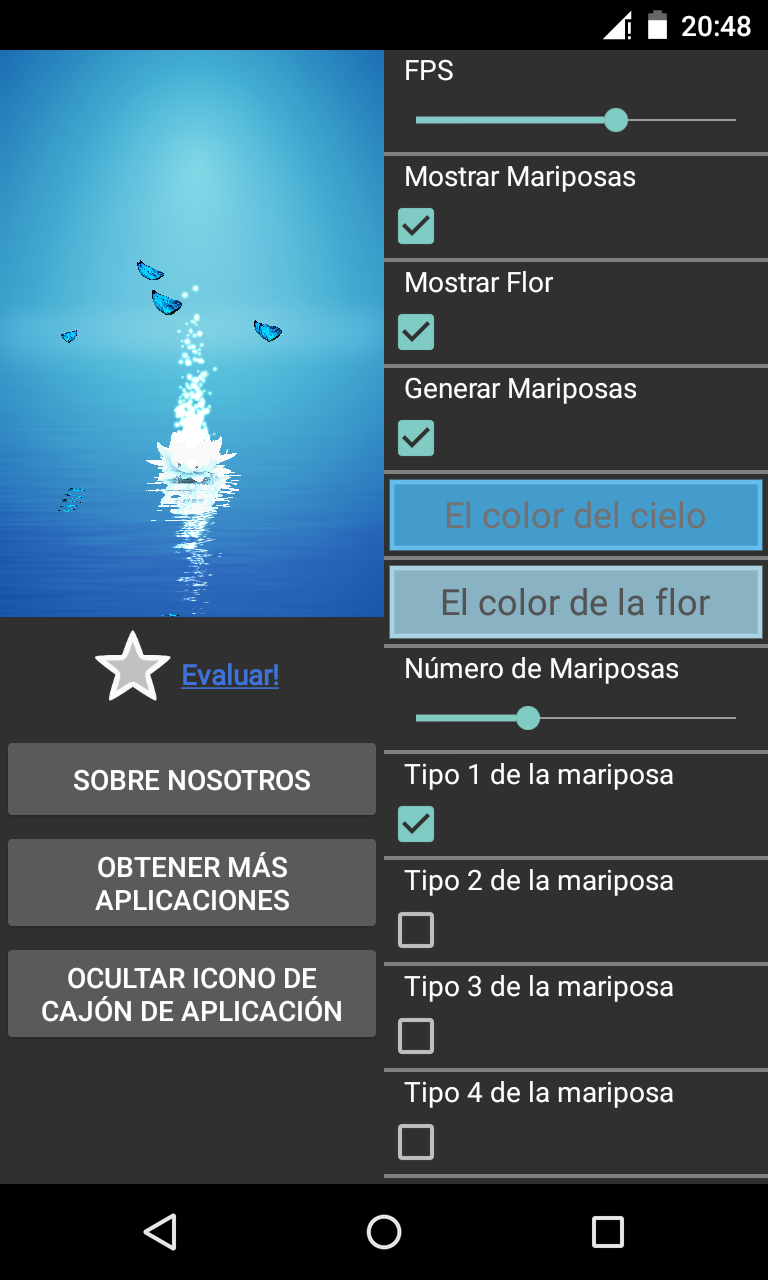768x1280 pixels.
Task: Open the Evaluar! link
Action: 230,676
